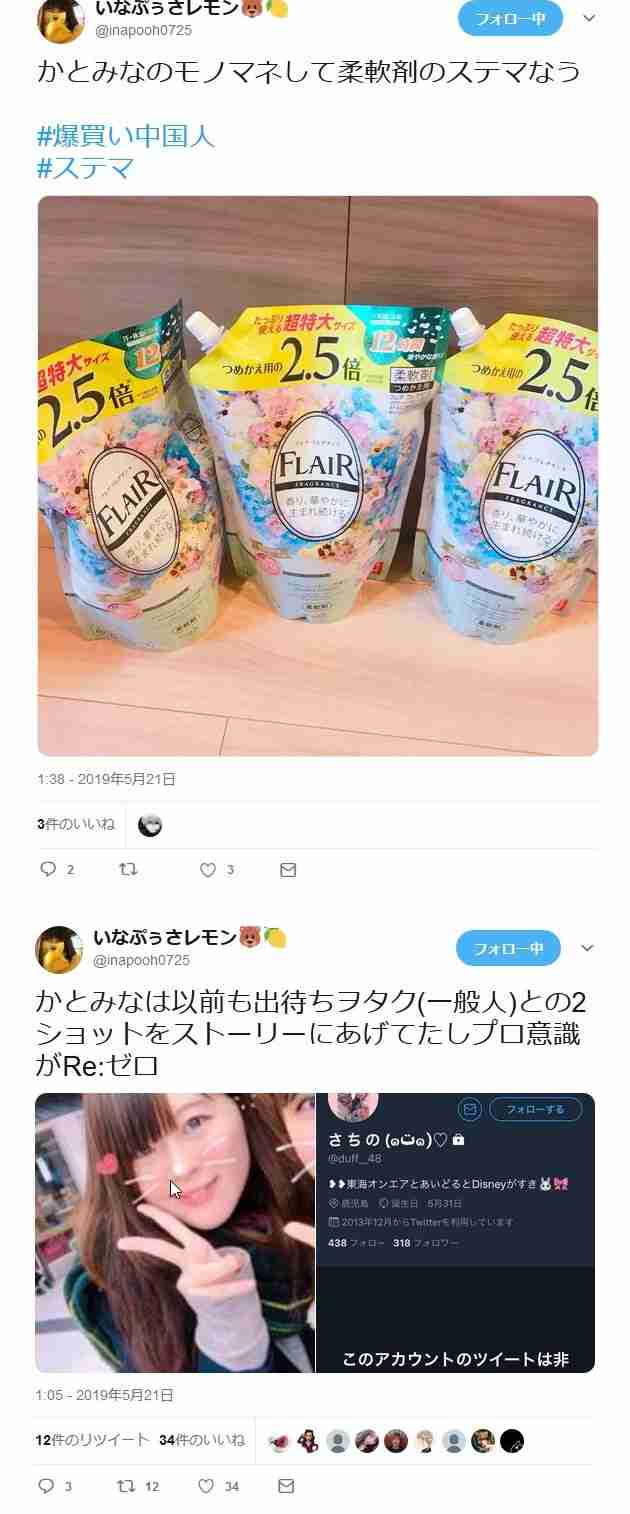Retweet the FLAIR softener tweet
Image resolution: width=630 pixels, height=1514 pixels.
[x=128, y=870]
